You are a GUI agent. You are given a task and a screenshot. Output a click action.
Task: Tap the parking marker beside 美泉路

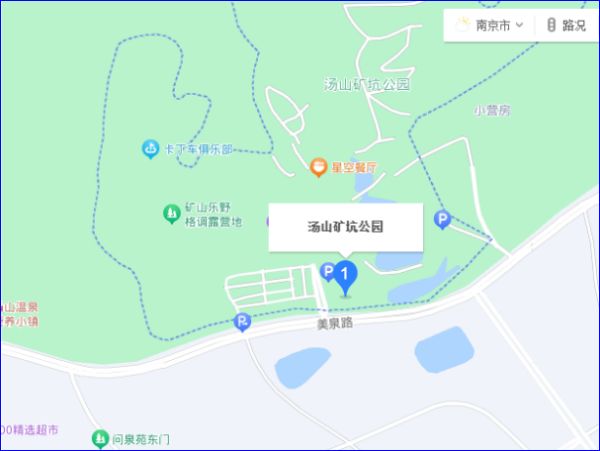click(x=241, y=322)
